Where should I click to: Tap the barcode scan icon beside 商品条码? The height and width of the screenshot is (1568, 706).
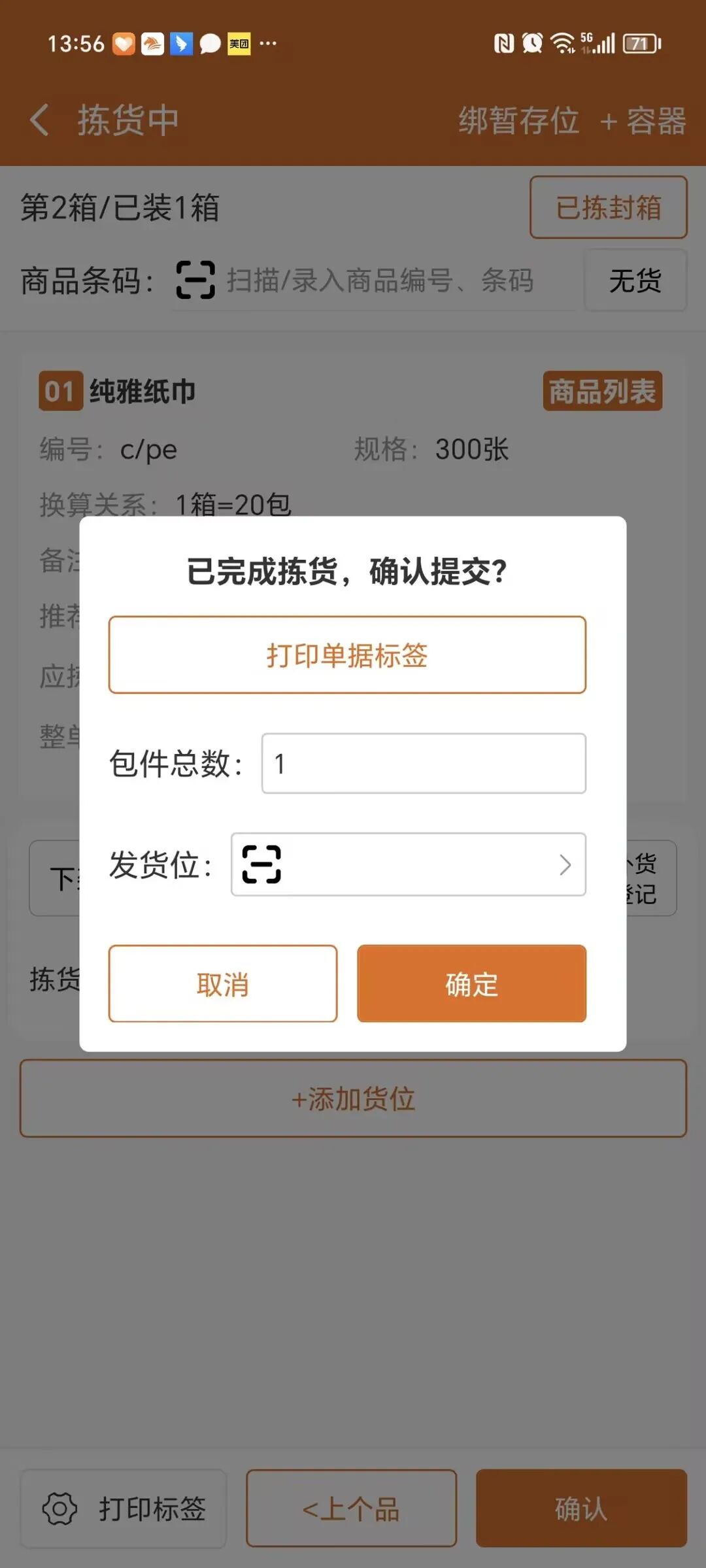click(x=193, y=281)
